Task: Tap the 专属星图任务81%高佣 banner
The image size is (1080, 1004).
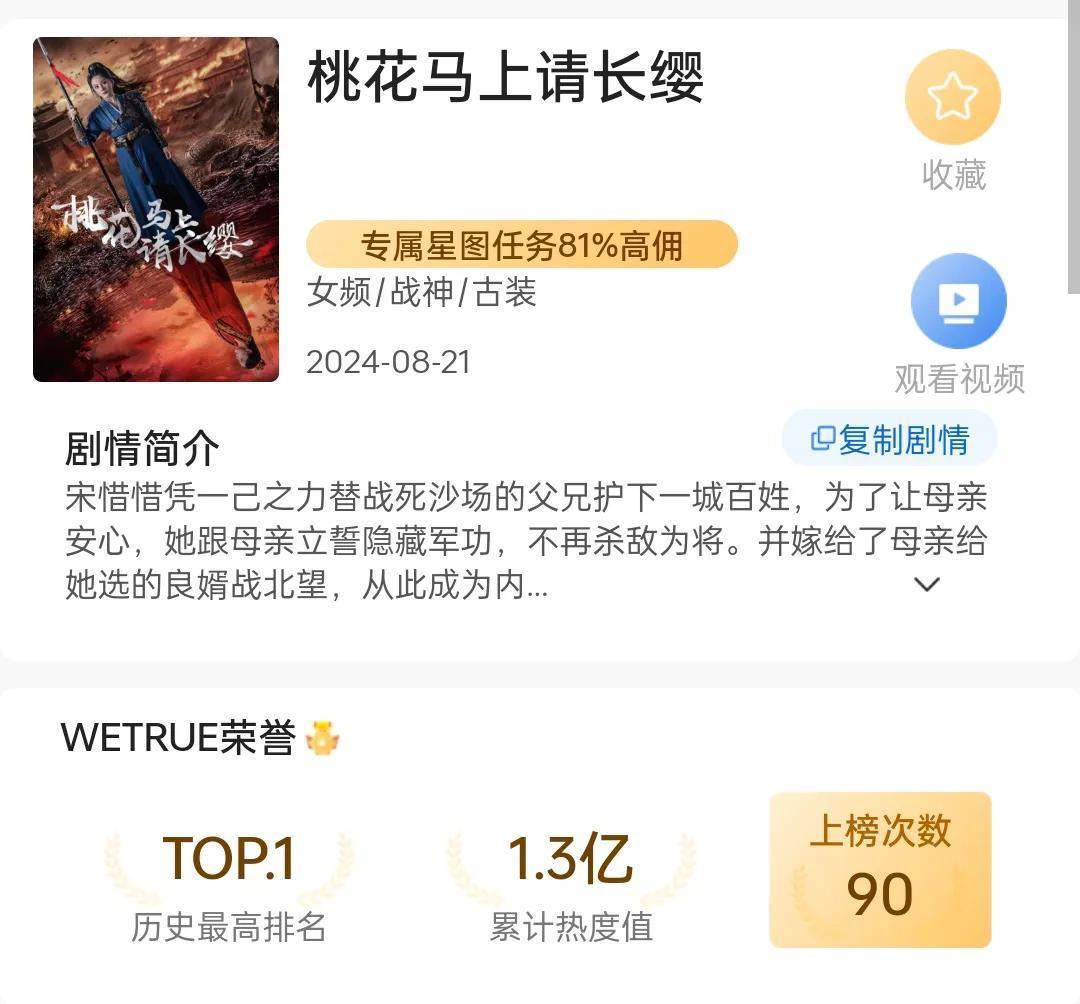Action: [x=521, y=245]
